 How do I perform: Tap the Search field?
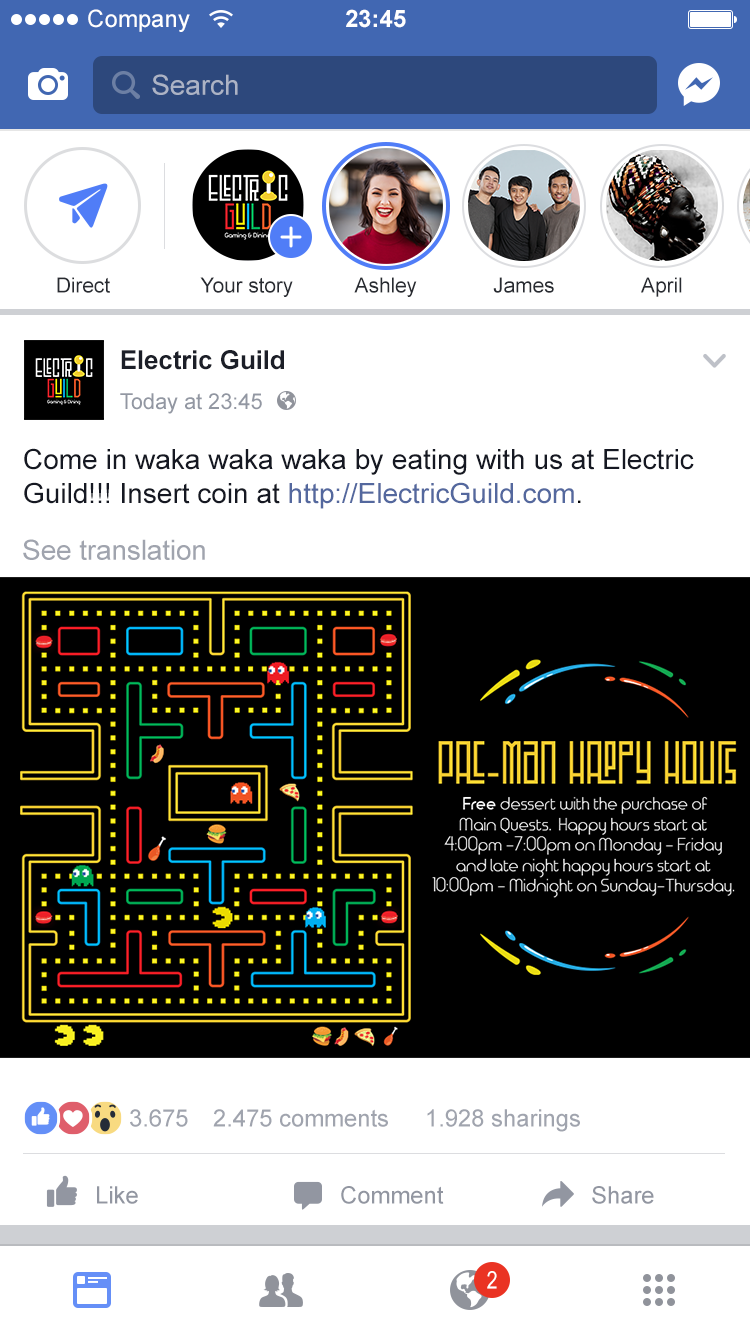(x=375, y=85)
